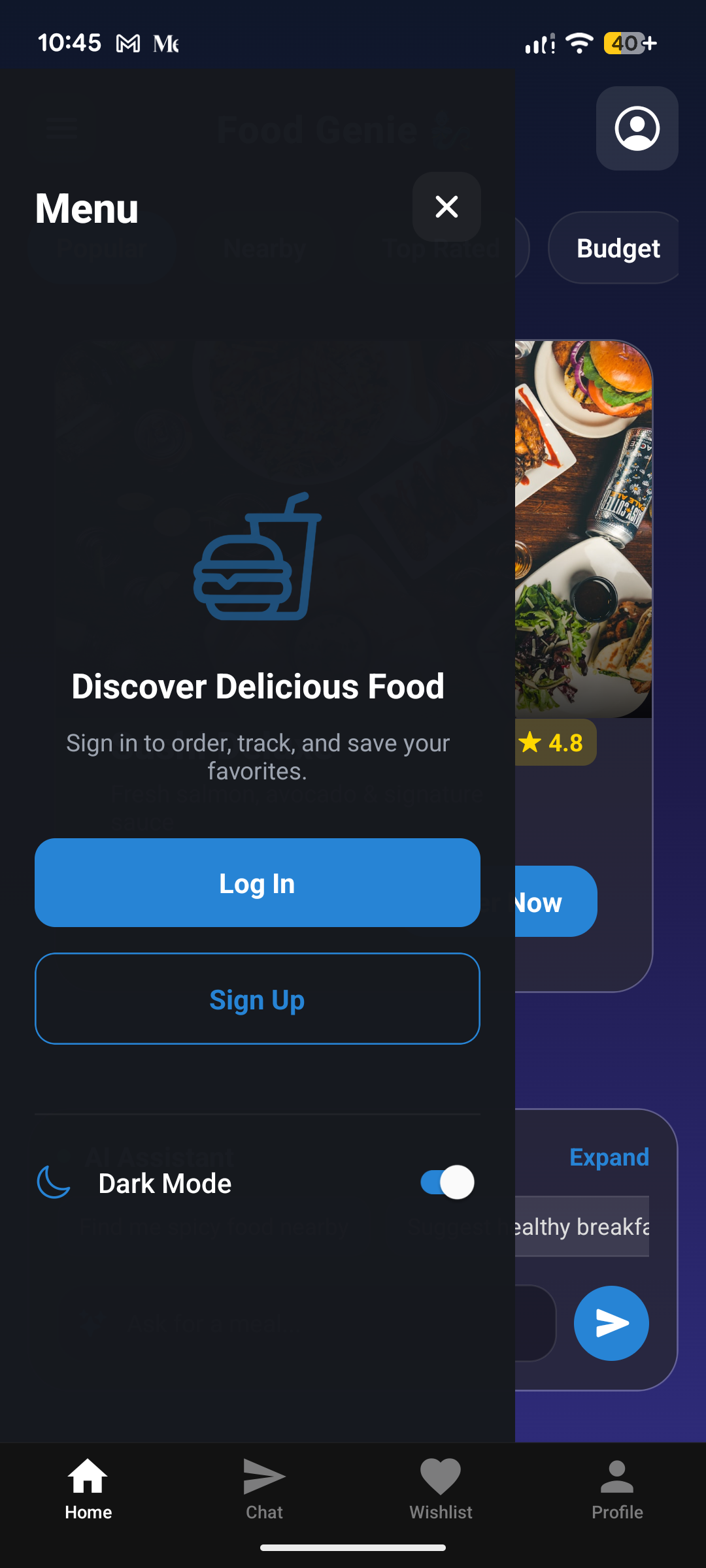Screen dimensions: 706x1568
Task: Open the profile account icon
Action: (635, 129)
